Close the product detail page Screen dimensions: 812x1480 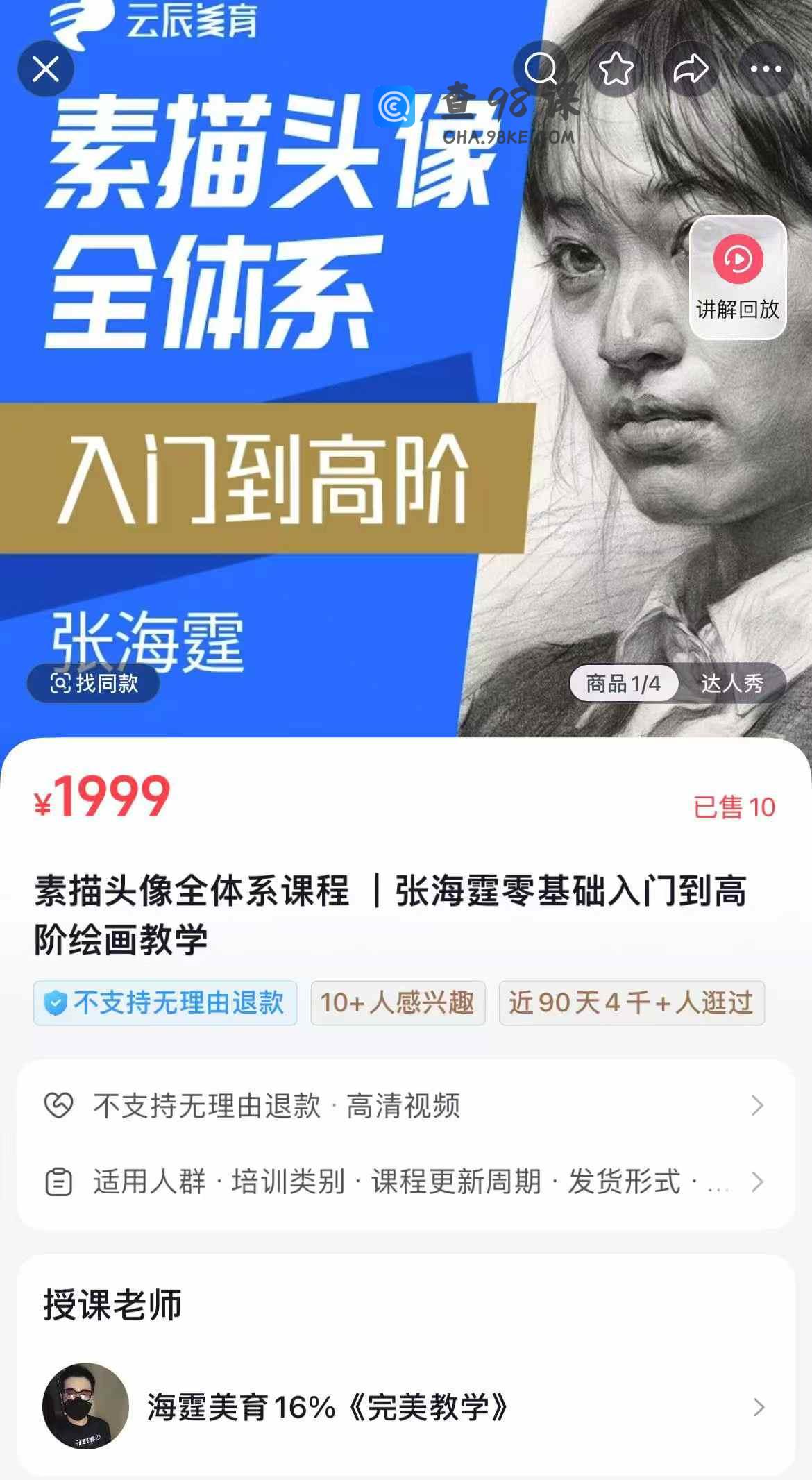pyautogui.click(x=46, y=69)
